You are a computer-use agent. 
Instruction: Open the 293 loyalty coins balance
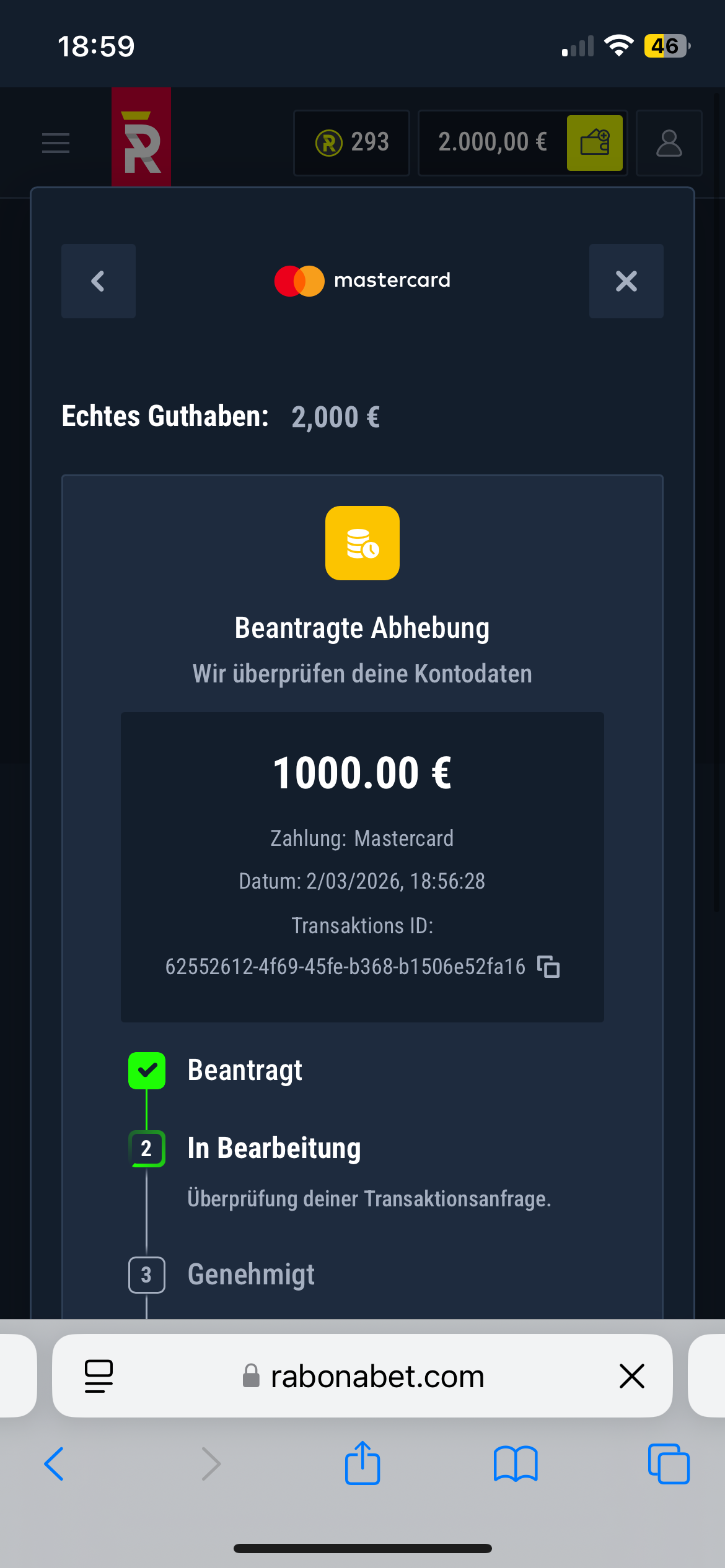(351, 143)
